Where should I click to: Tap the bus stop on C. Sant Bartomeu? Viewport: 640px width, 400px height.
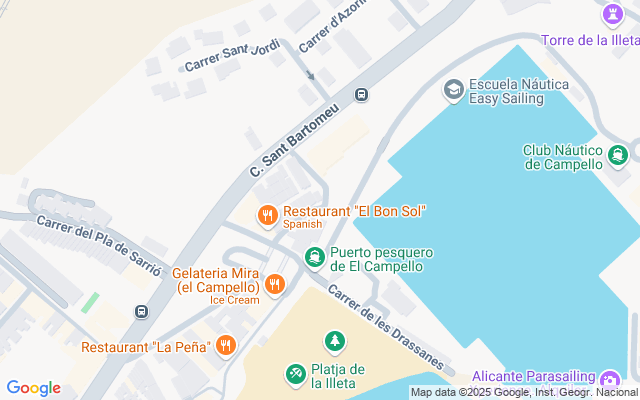pos(361,96)
